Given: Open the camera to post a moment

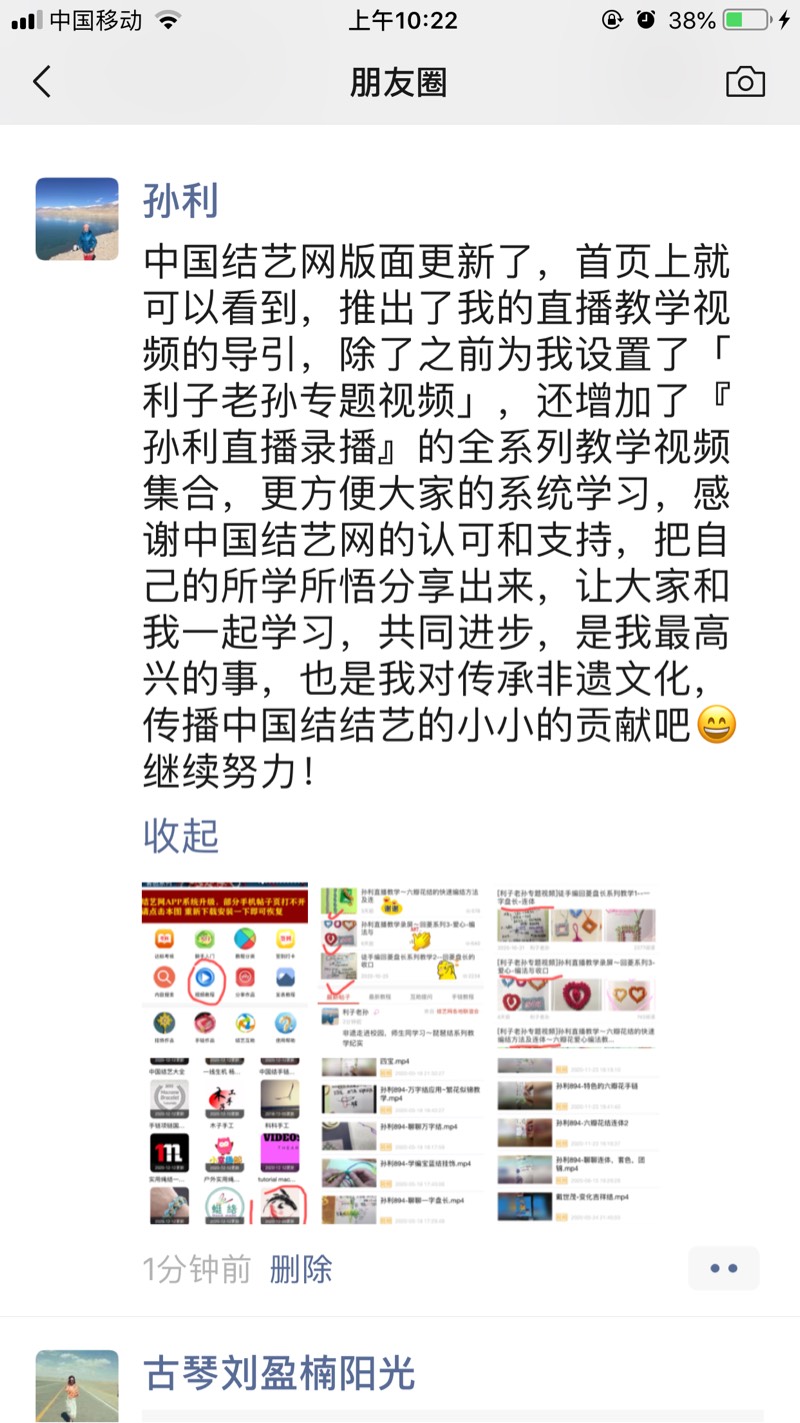Looking at the screenshot, I should click(745, 82).
